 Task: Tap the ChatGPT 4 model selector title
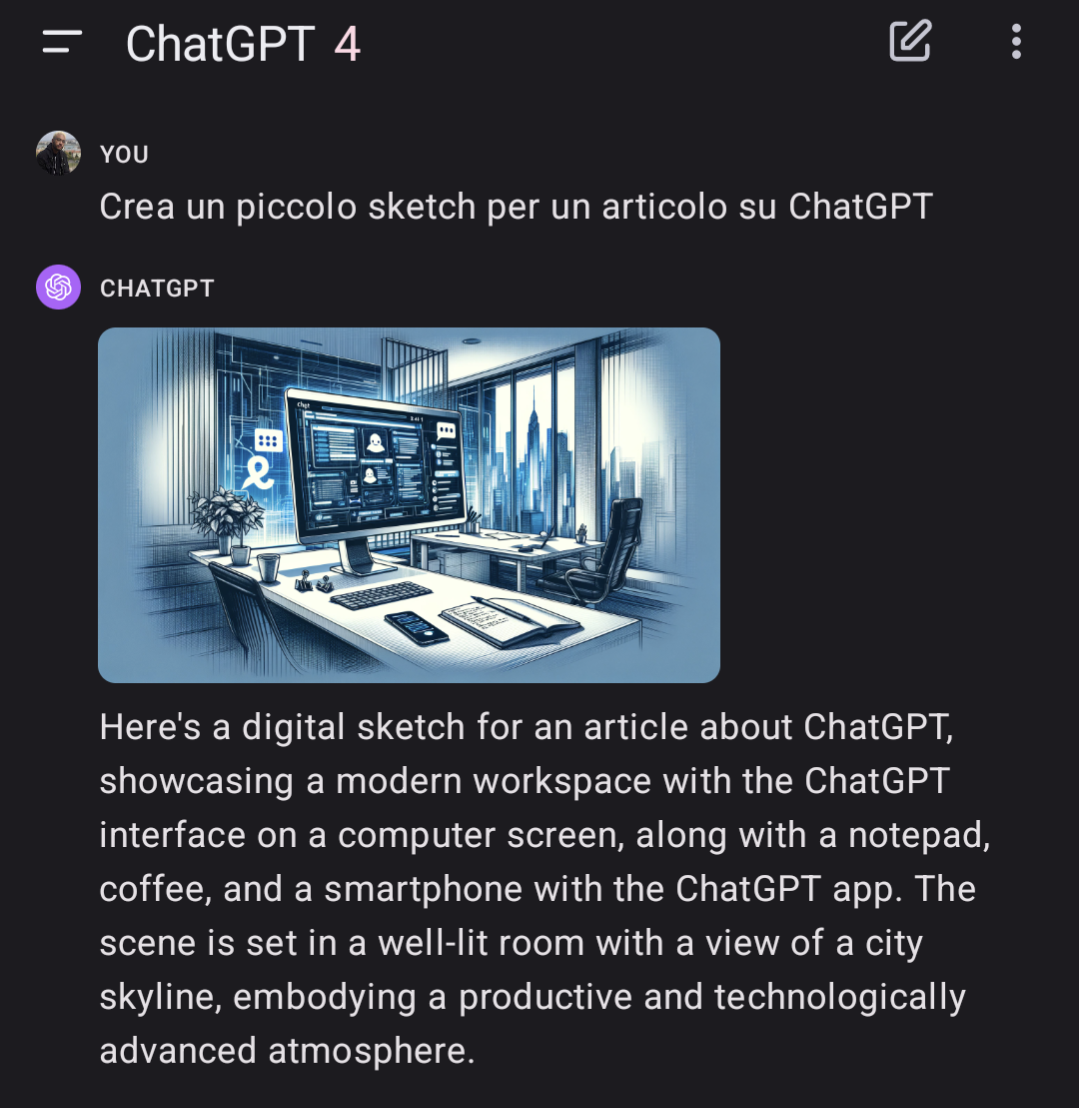[x=243, y=44]
